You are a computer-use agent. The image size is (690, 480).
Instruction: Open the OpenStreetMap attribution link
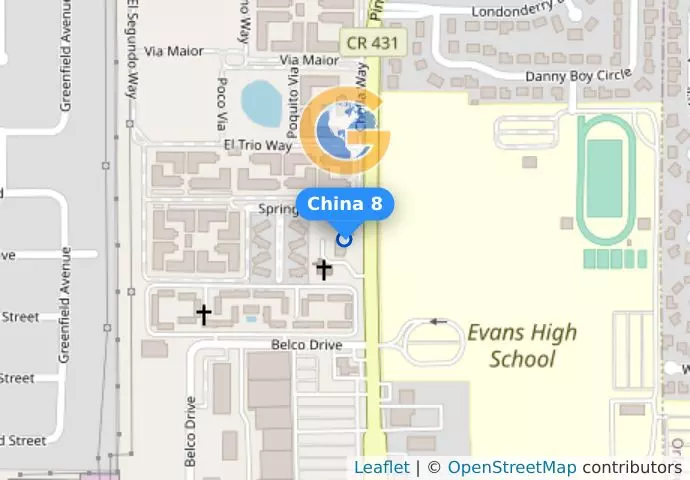point(511,467)
